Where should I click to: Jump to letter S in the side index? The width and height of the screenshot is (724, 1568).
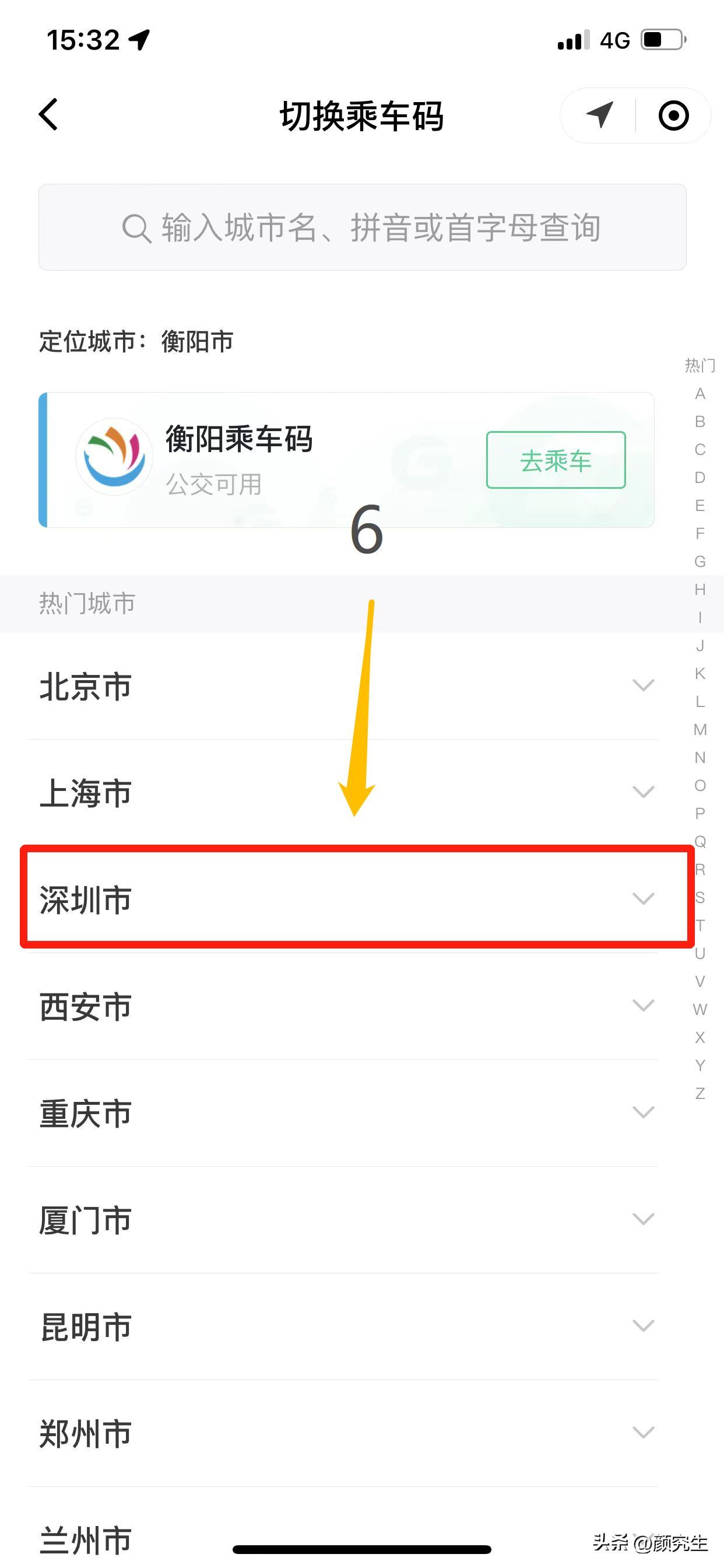point(700,898)
